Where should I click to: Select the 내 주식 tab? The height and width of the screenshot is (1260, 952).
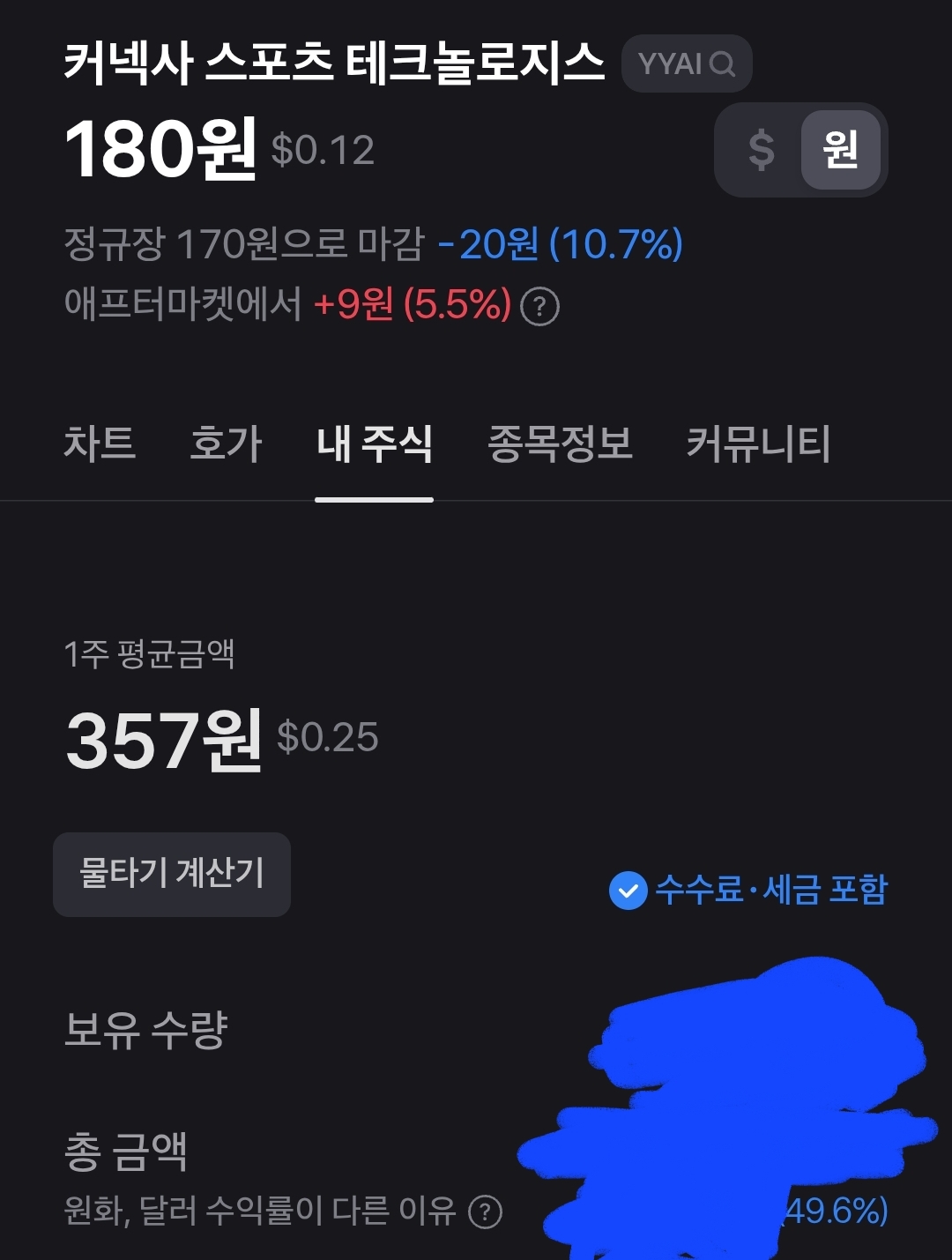[x=374, y=444]
